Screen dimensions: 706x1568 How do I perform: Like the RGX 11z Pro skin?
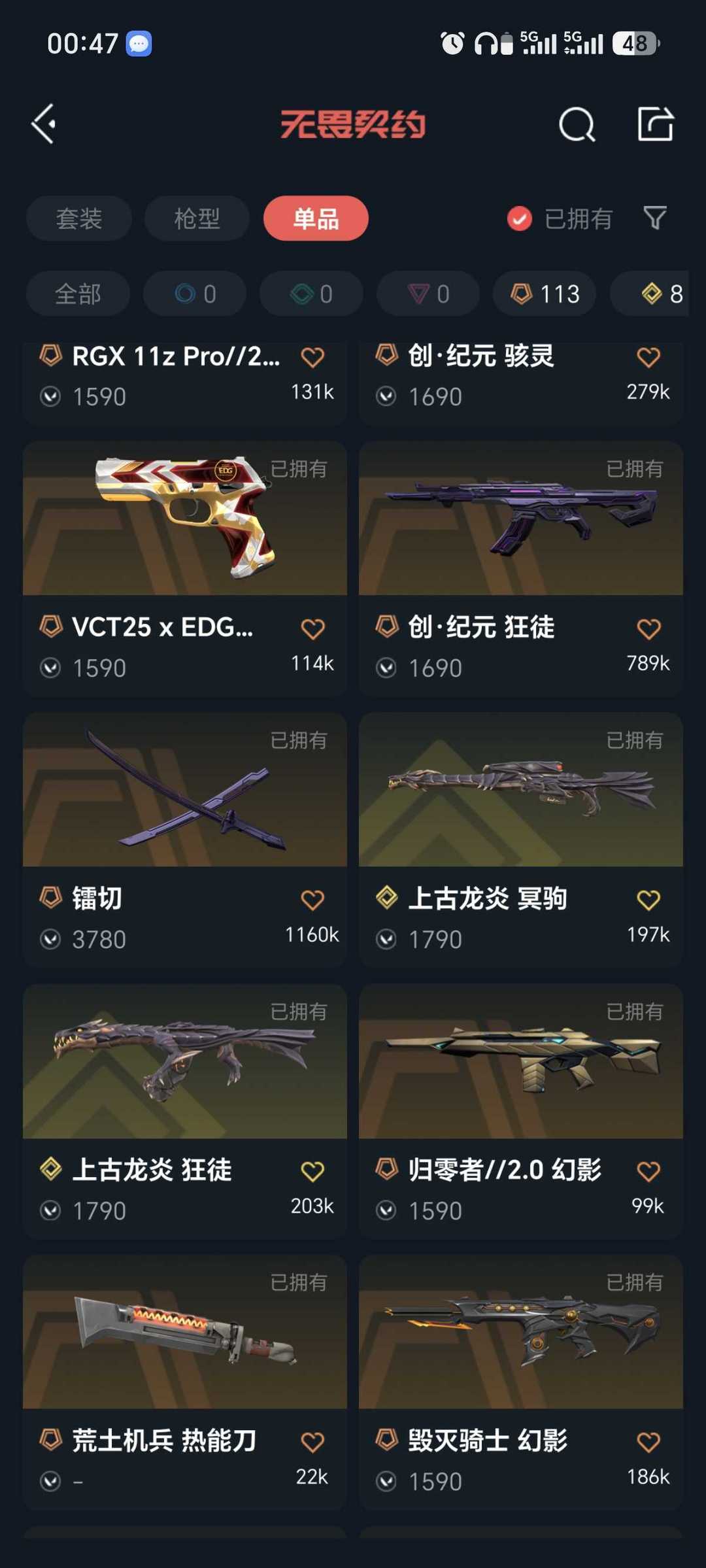(x=312, y=358)
